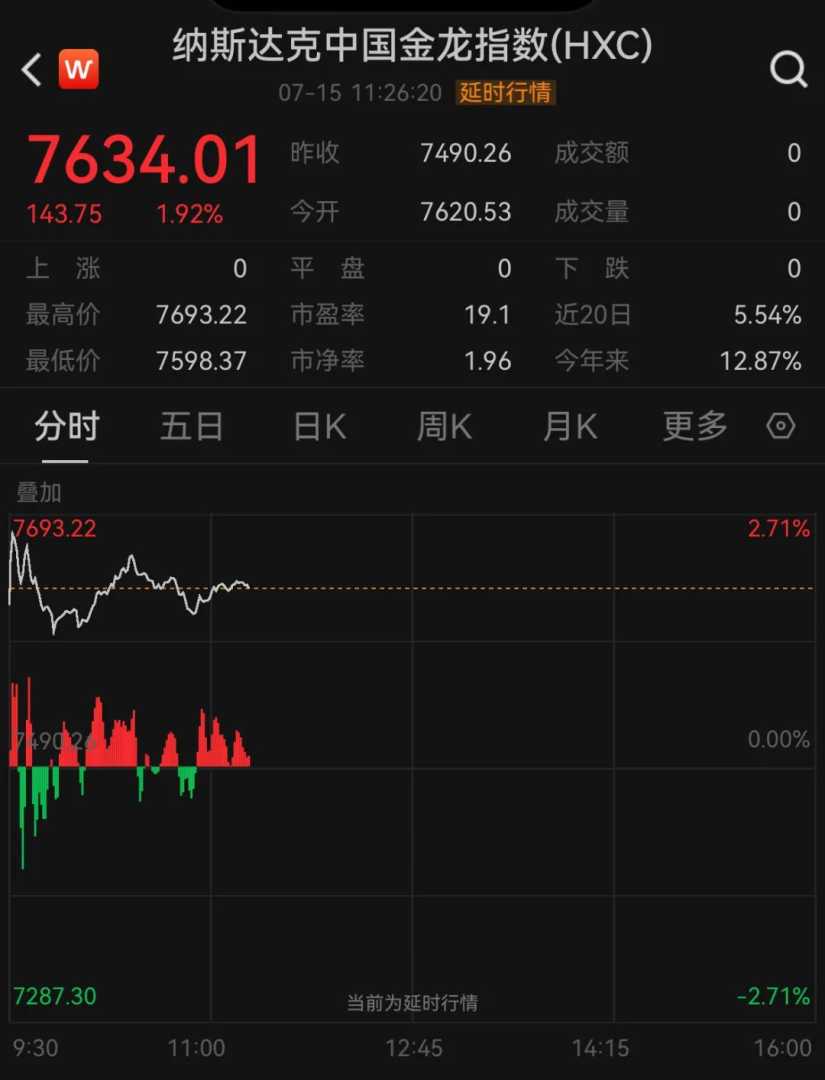The width and height of the screenshot is (825, 1080).
Task: Select the 周K chart tab
Action: (444, 427)
